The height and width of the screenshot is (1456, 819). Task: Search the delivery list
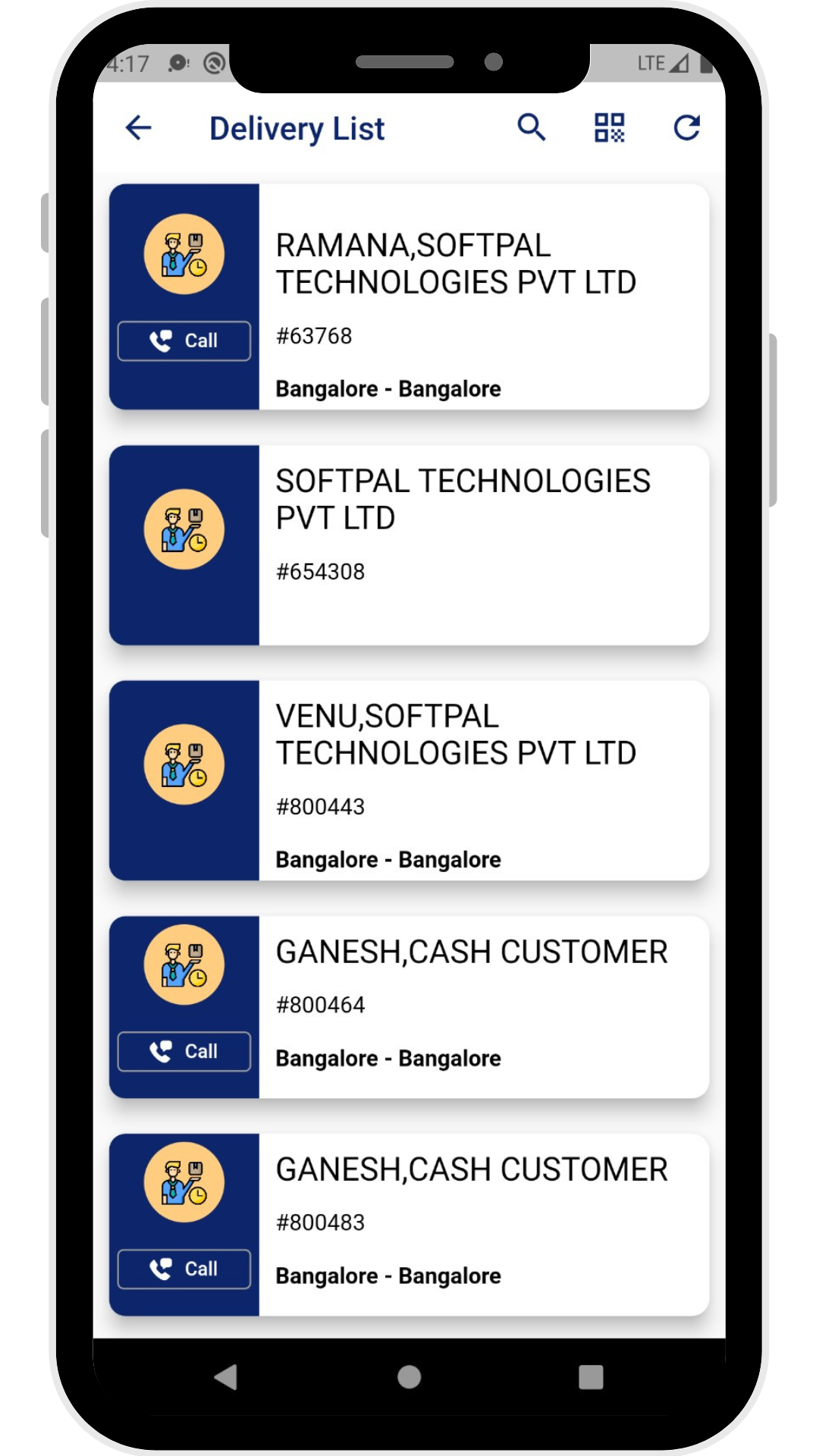[x=532, y=127]
